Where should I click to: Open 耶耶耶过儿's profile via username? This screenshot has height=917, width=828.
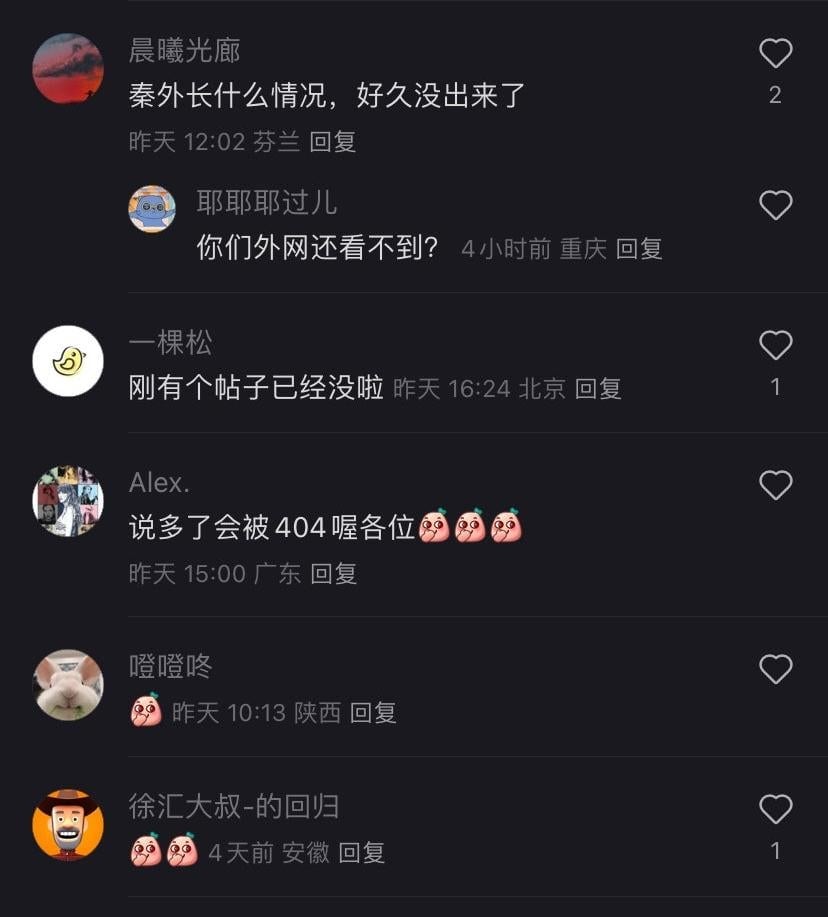click(267, 203)
